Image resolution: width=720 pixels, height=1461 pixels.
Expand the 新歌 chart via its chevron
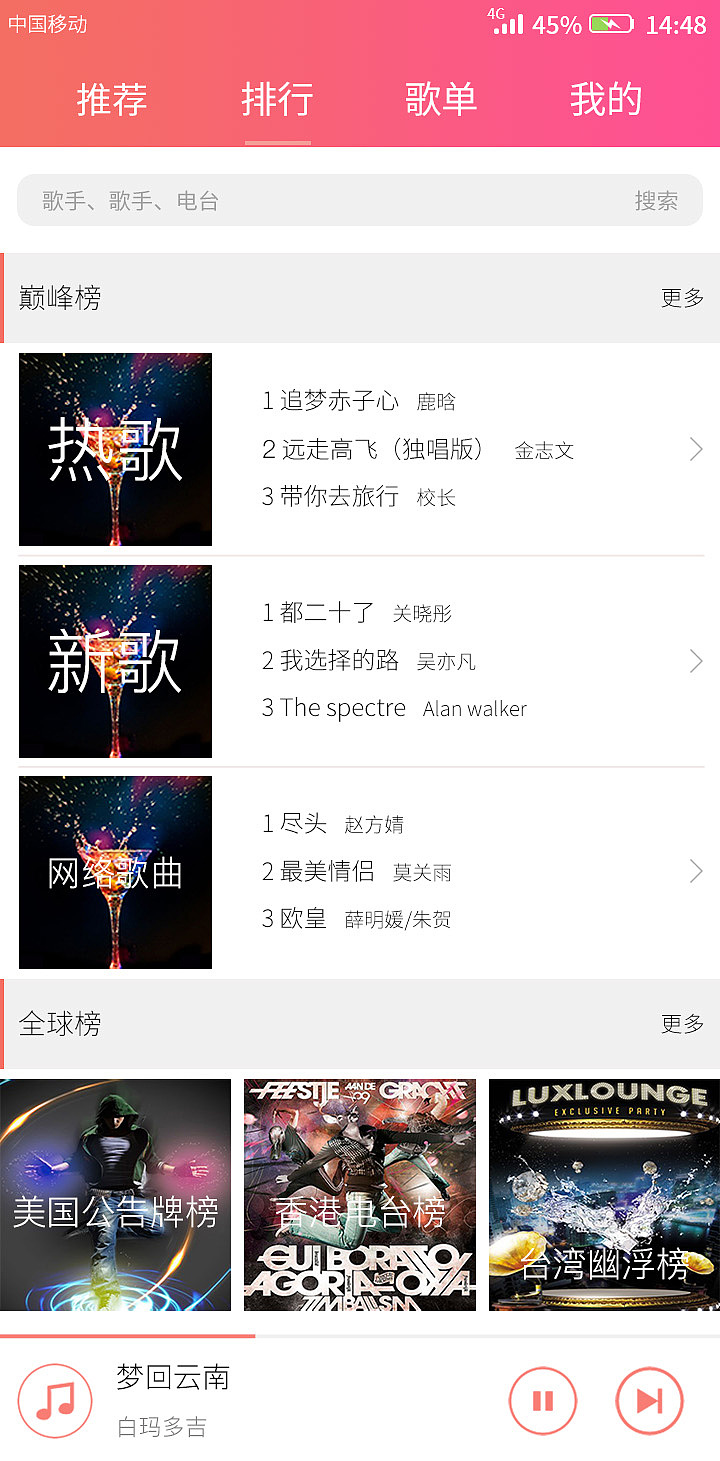coord(695,661)
